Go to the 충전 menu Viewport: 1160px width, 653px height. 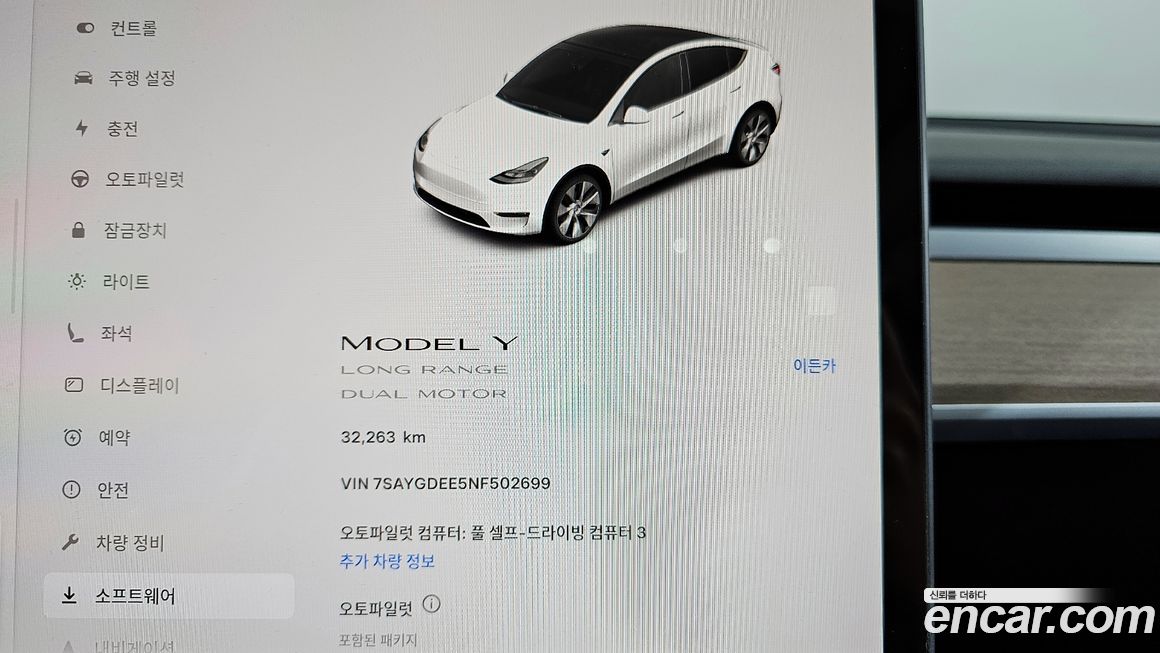(x=121, y=129)
